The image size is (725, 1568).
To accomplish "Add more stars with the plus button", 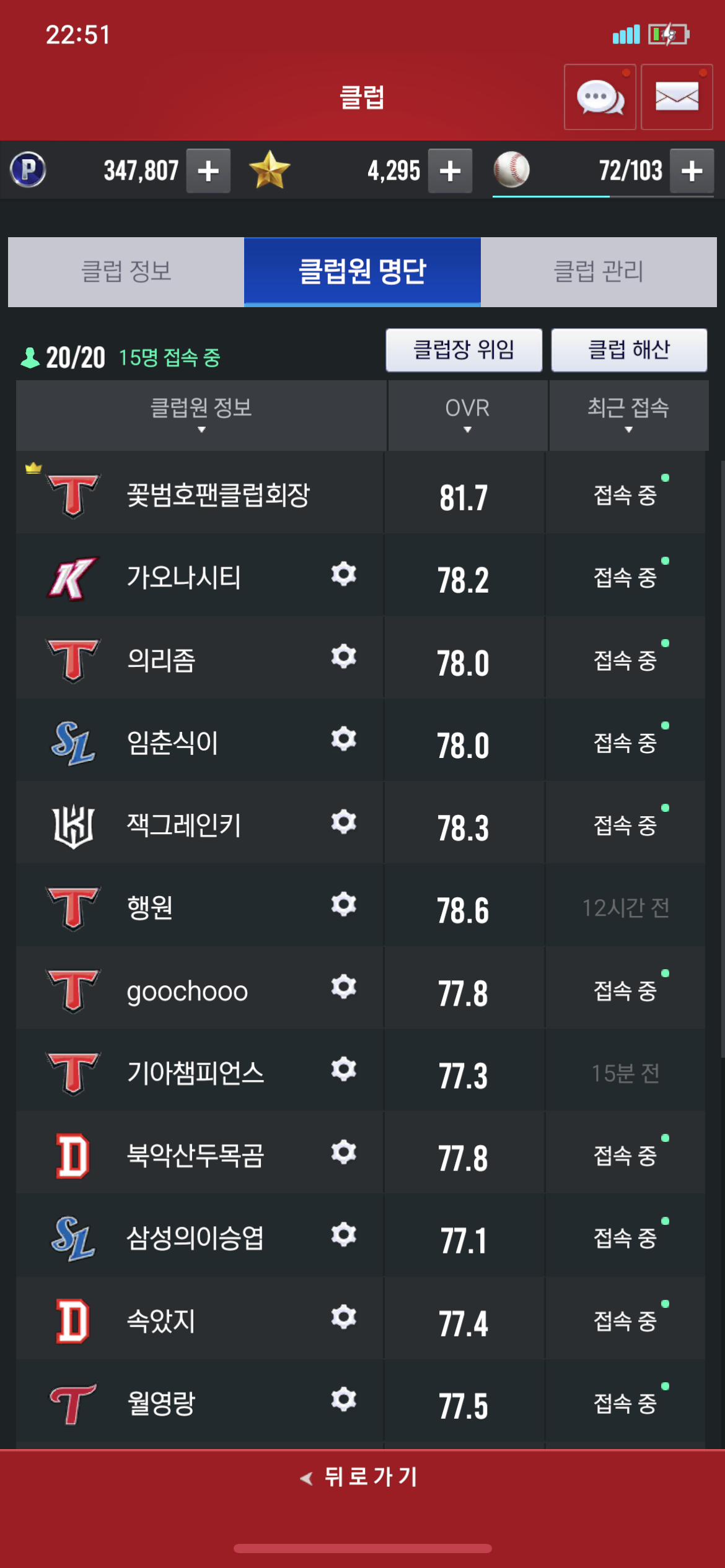I will click(x=450, y=171).
